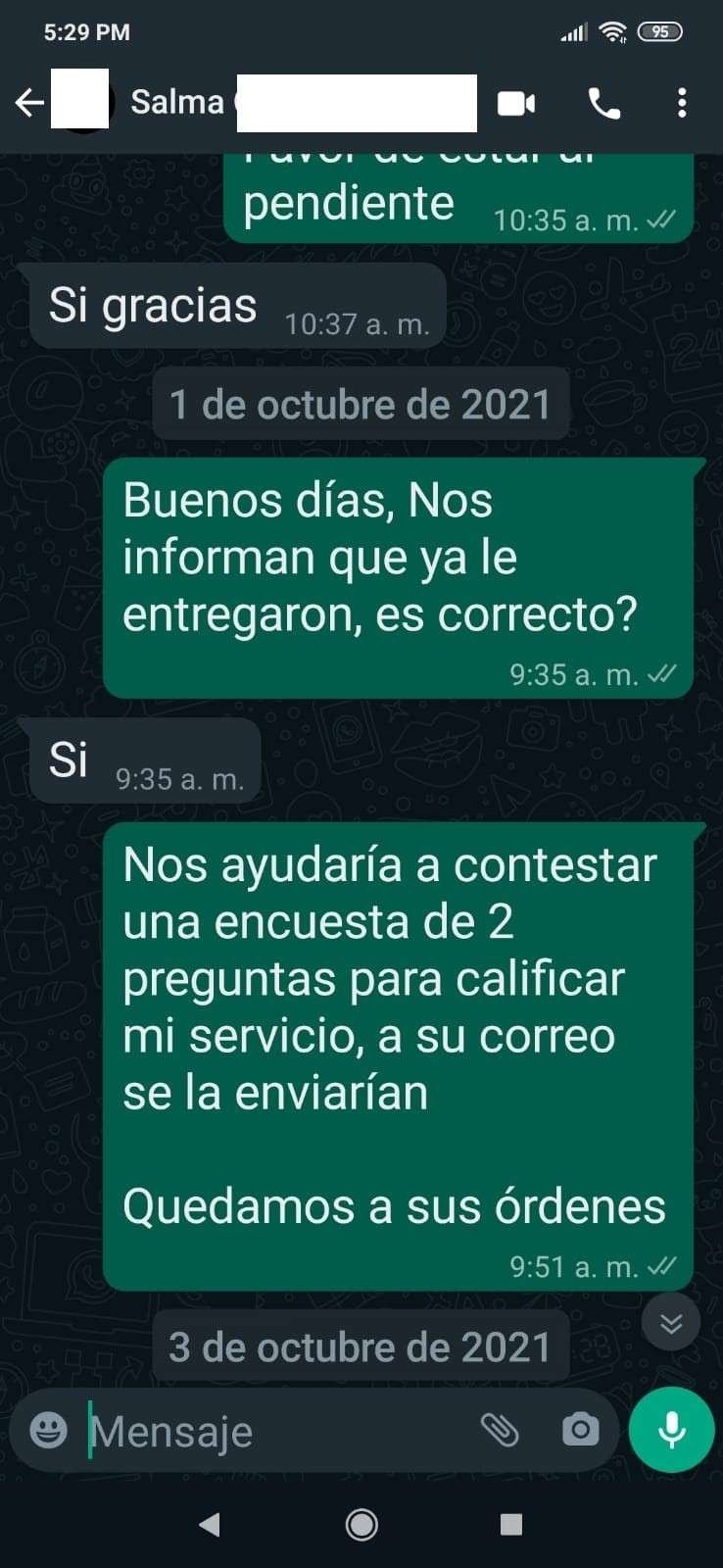Start a voice call with Salma
723x1568 pixels.
tap(603, 102)
